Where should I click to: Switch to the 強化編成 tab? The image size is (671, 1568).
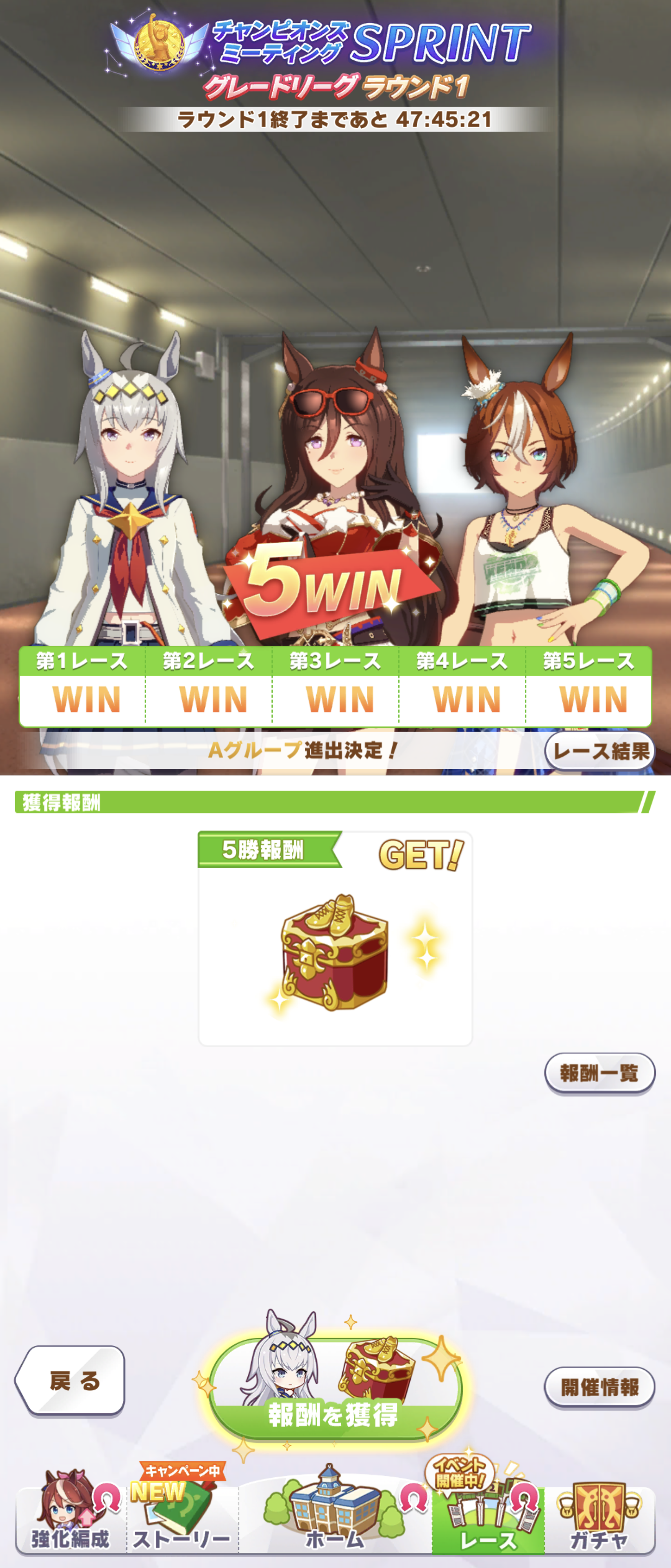tap(71, 1520)
